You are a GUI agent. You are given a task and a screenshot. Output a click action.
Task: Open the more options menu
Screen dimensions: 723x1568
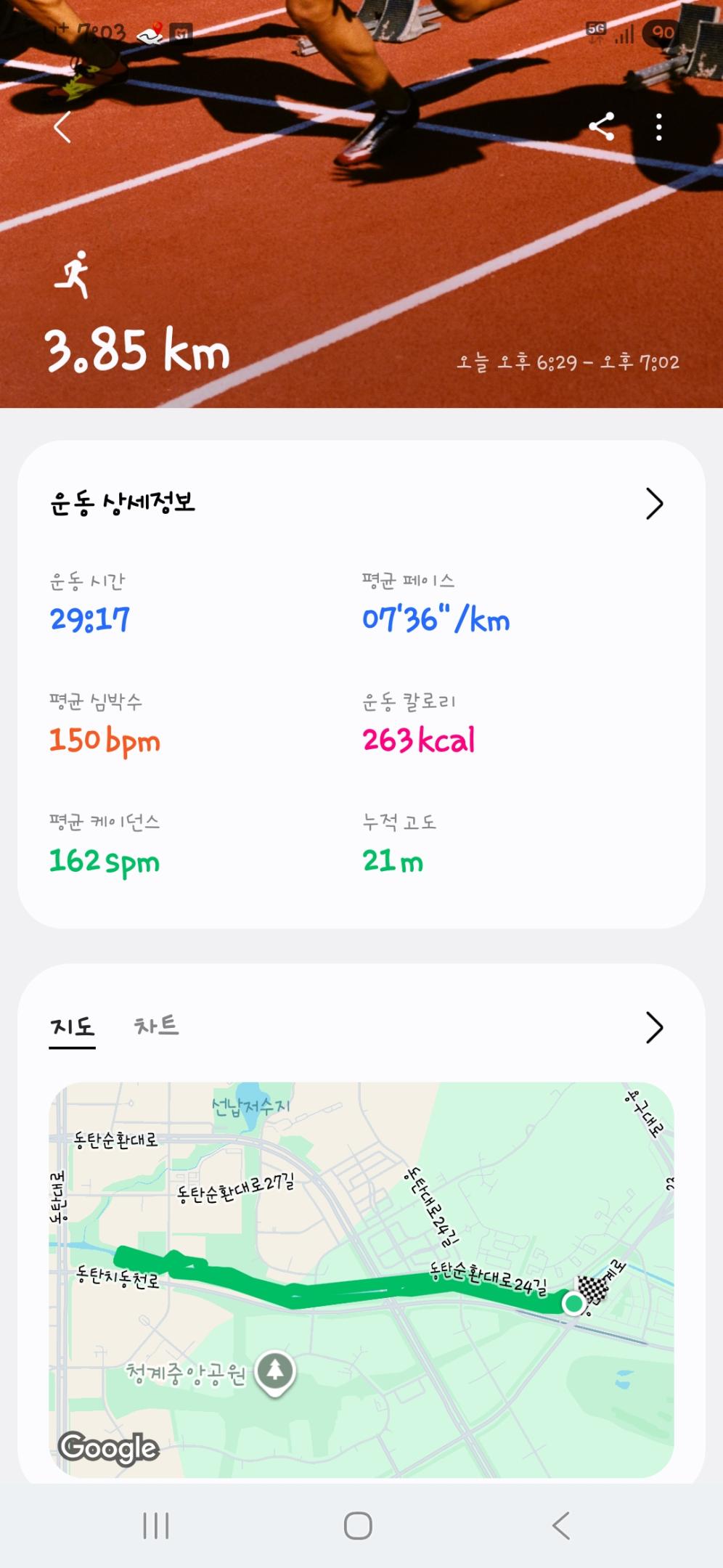coord(658,128)
